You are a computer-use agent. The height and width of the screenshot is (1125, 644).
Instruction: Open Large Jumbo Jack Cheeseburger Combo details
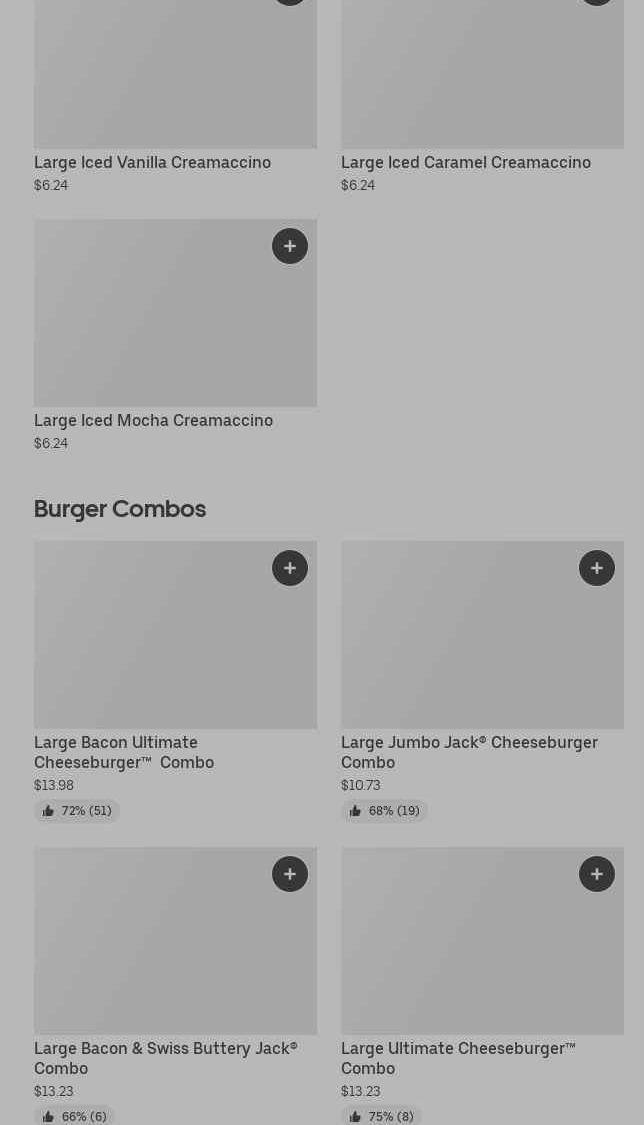469,752
